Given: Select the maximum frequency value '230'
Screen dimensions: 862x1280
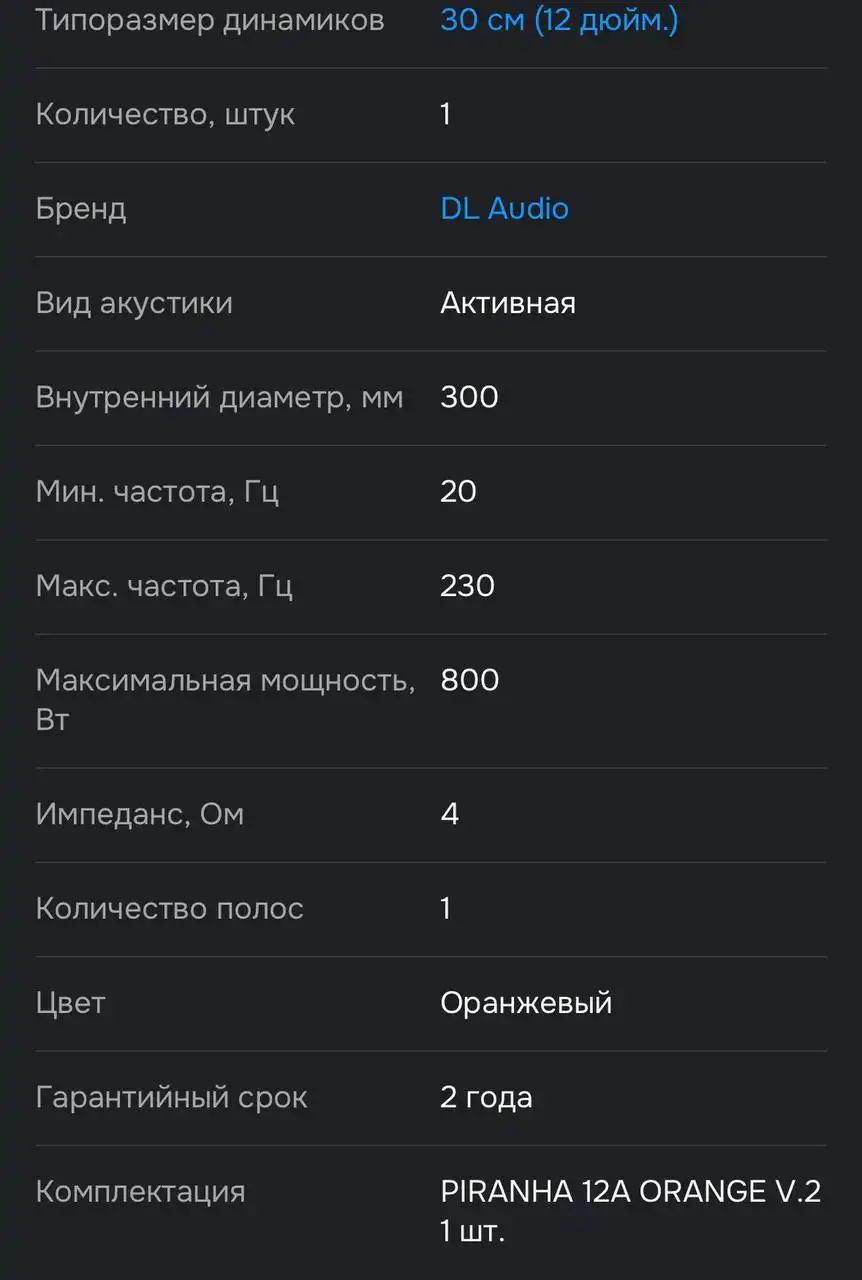Looking at the screenshot, I should tap(467, 585).
